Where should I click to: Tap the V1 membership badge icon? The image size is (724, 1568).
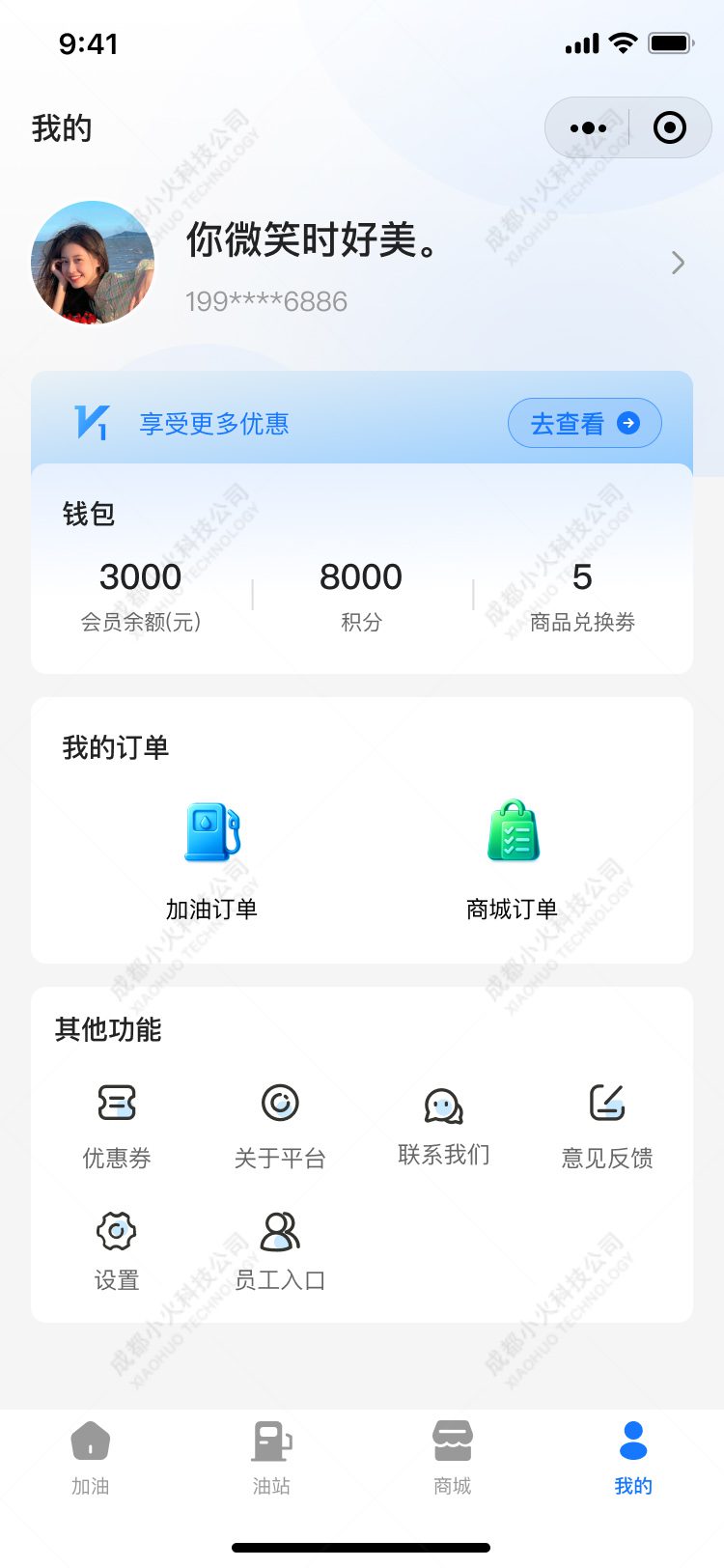pyautogui.click(x=93, y=423)
